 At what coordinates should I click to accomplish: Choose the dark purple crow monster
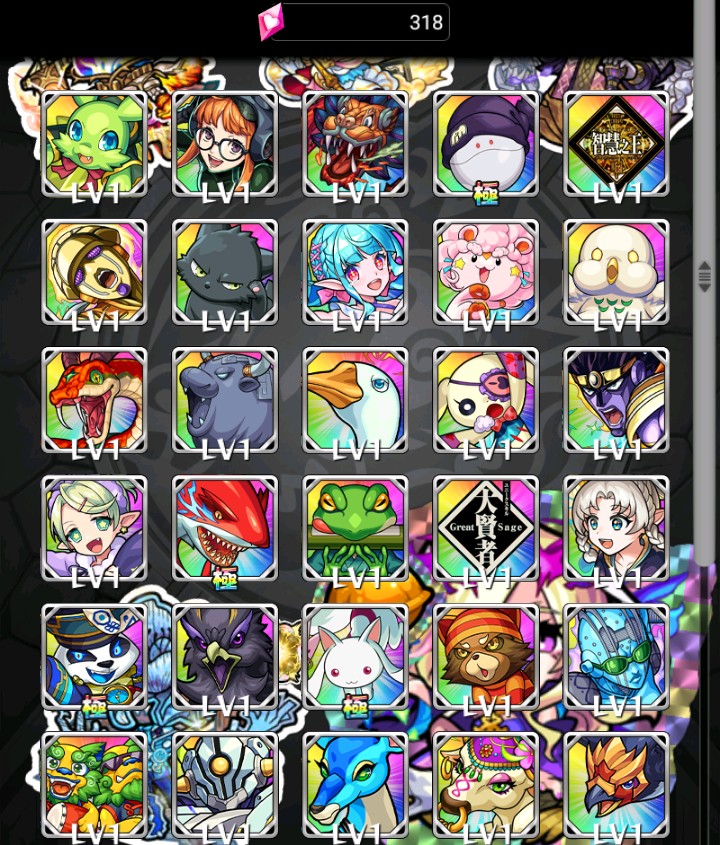point(225,654)
